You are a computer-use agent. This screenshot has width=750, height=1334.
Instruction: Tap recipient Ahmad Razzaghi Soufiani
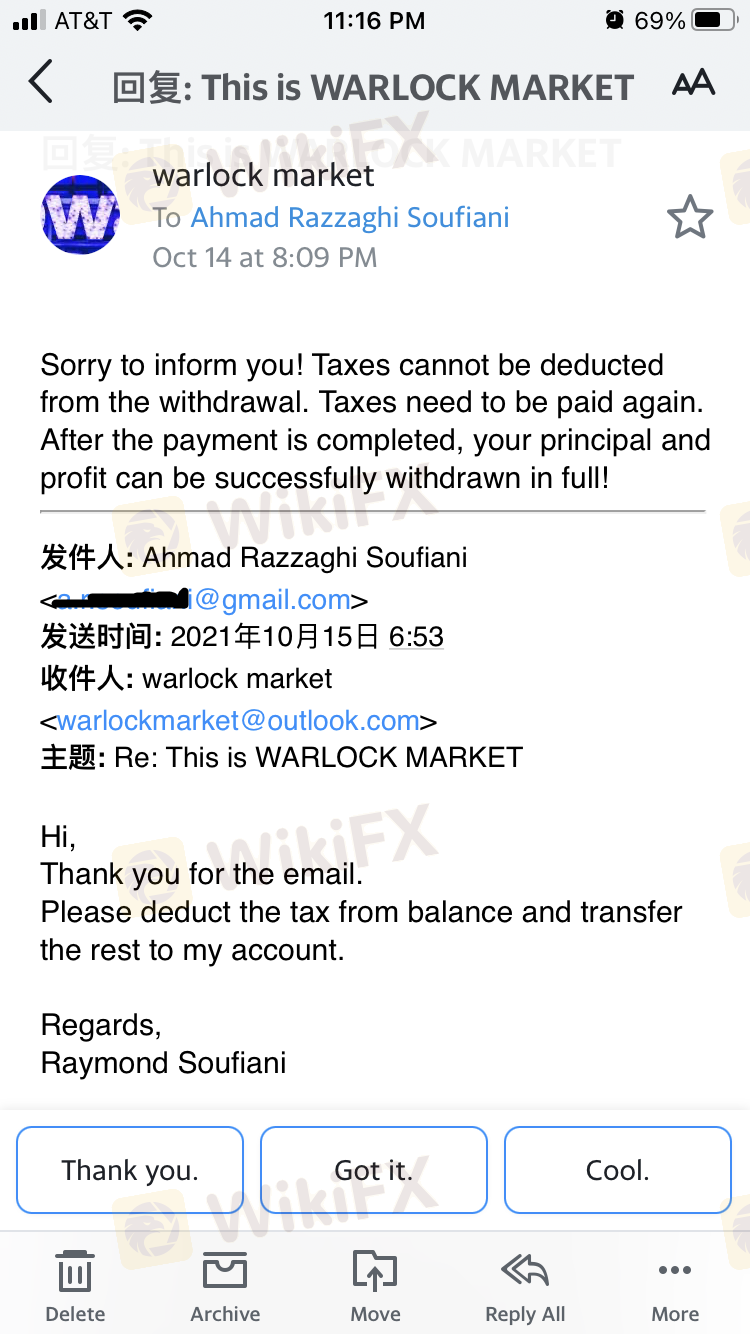pyautogui.click(x=349, y=217)
